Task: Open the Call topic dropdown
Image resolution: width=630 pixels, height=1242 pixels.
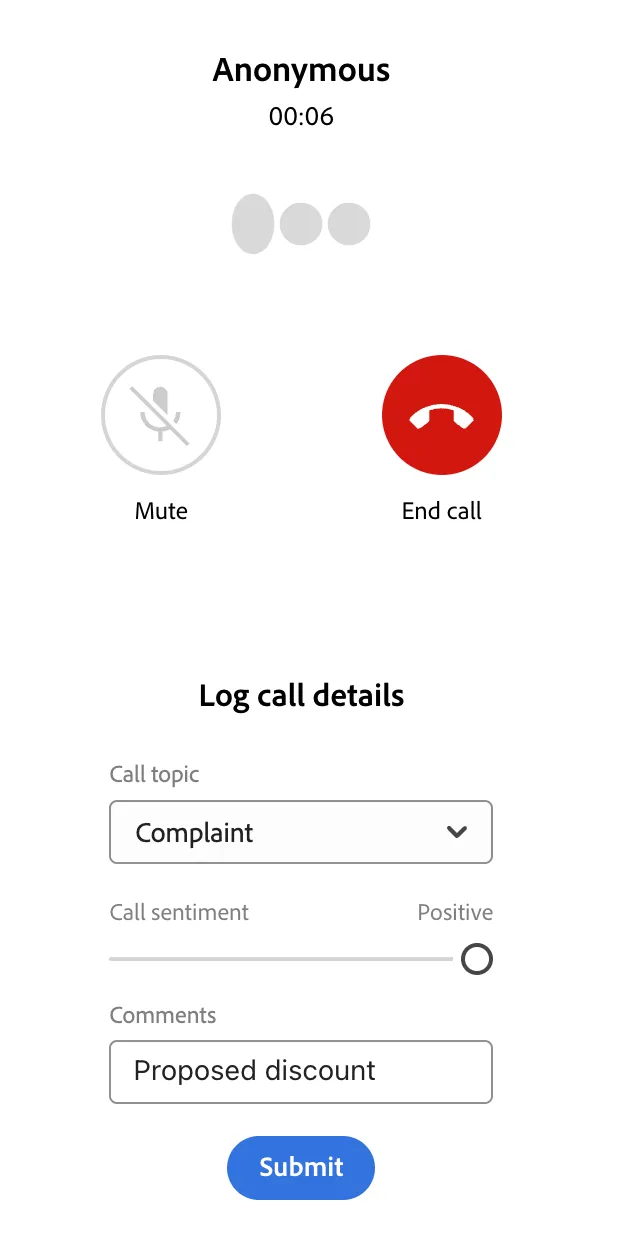Action: click(x=301, y=832)
